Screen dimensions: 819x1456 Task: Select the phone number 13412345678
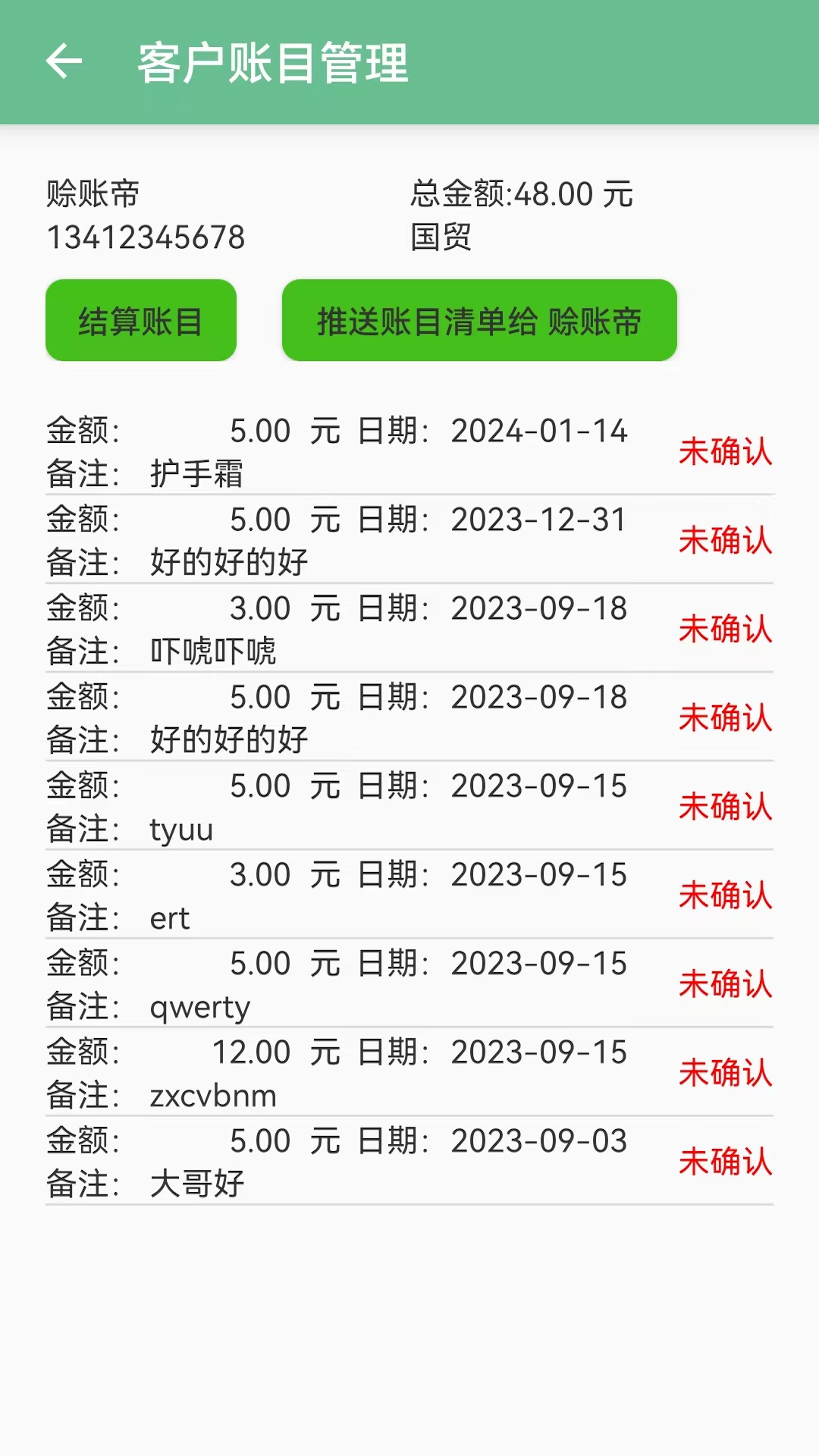coord(144,237)
